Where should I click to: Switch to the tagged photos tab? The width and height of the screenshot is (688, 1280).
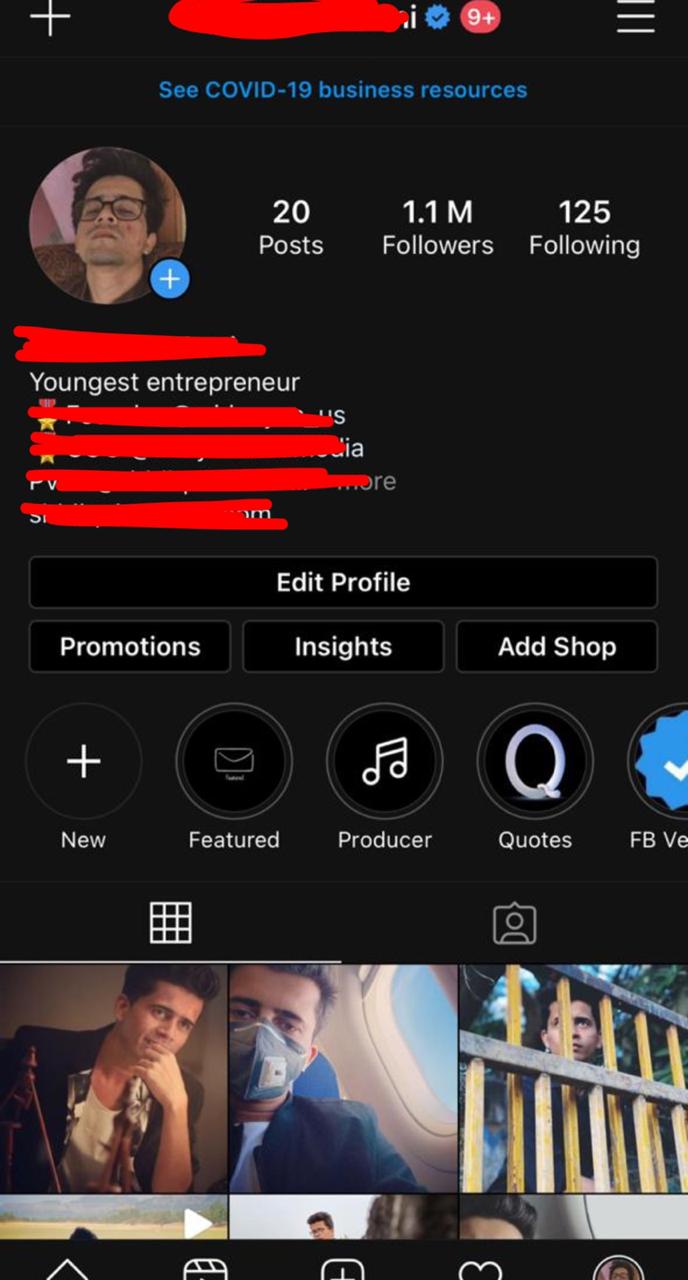point(515,924)
